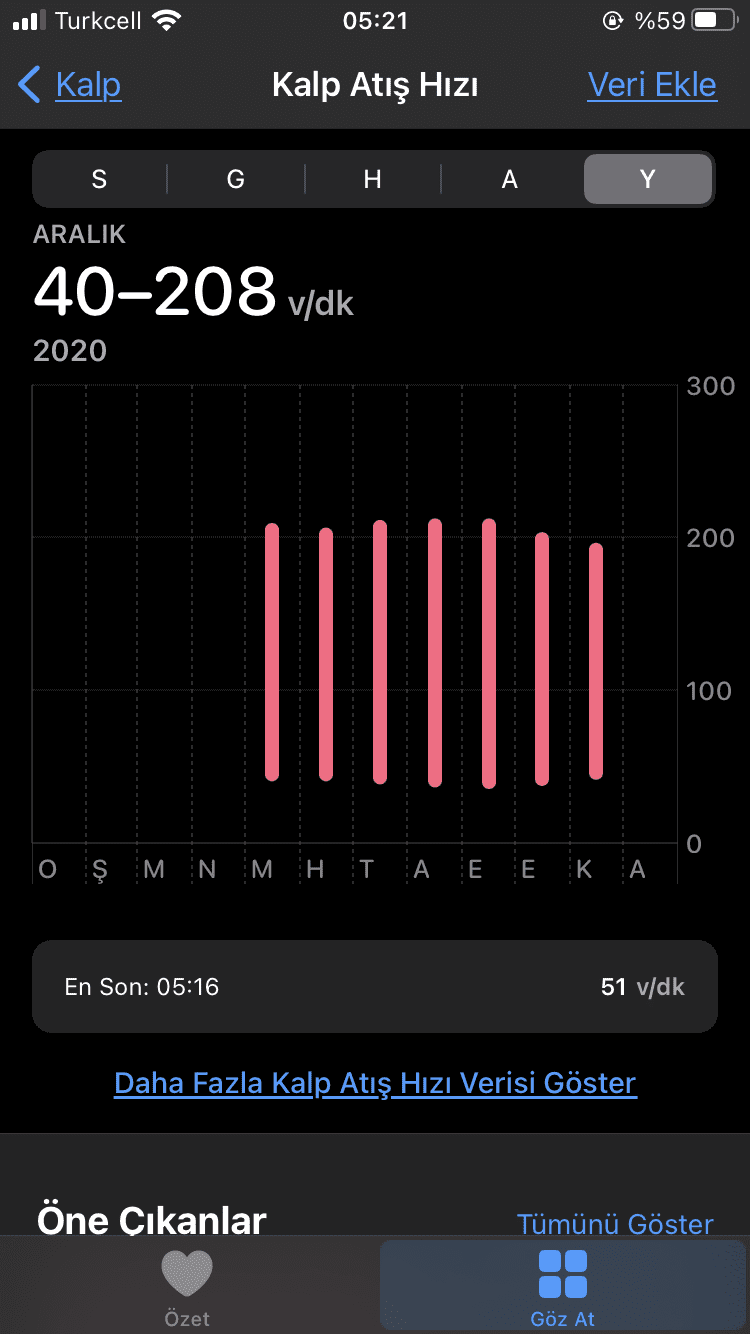Switch to the Özet tab

(x=187, y=1286)
